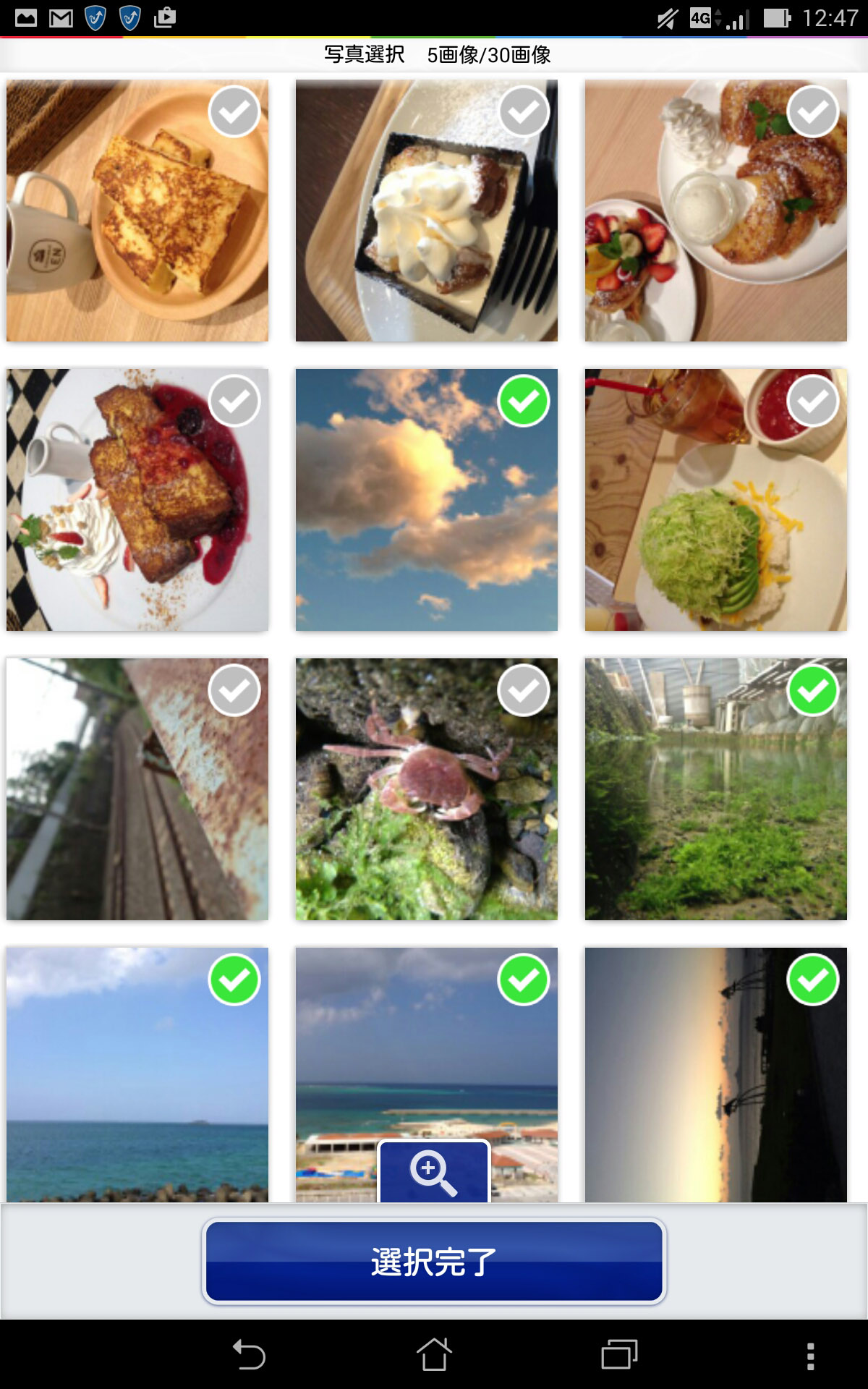Select the French toast on wooden plate photo
This screenshot has width=868, height=1389.
point(137,211)
